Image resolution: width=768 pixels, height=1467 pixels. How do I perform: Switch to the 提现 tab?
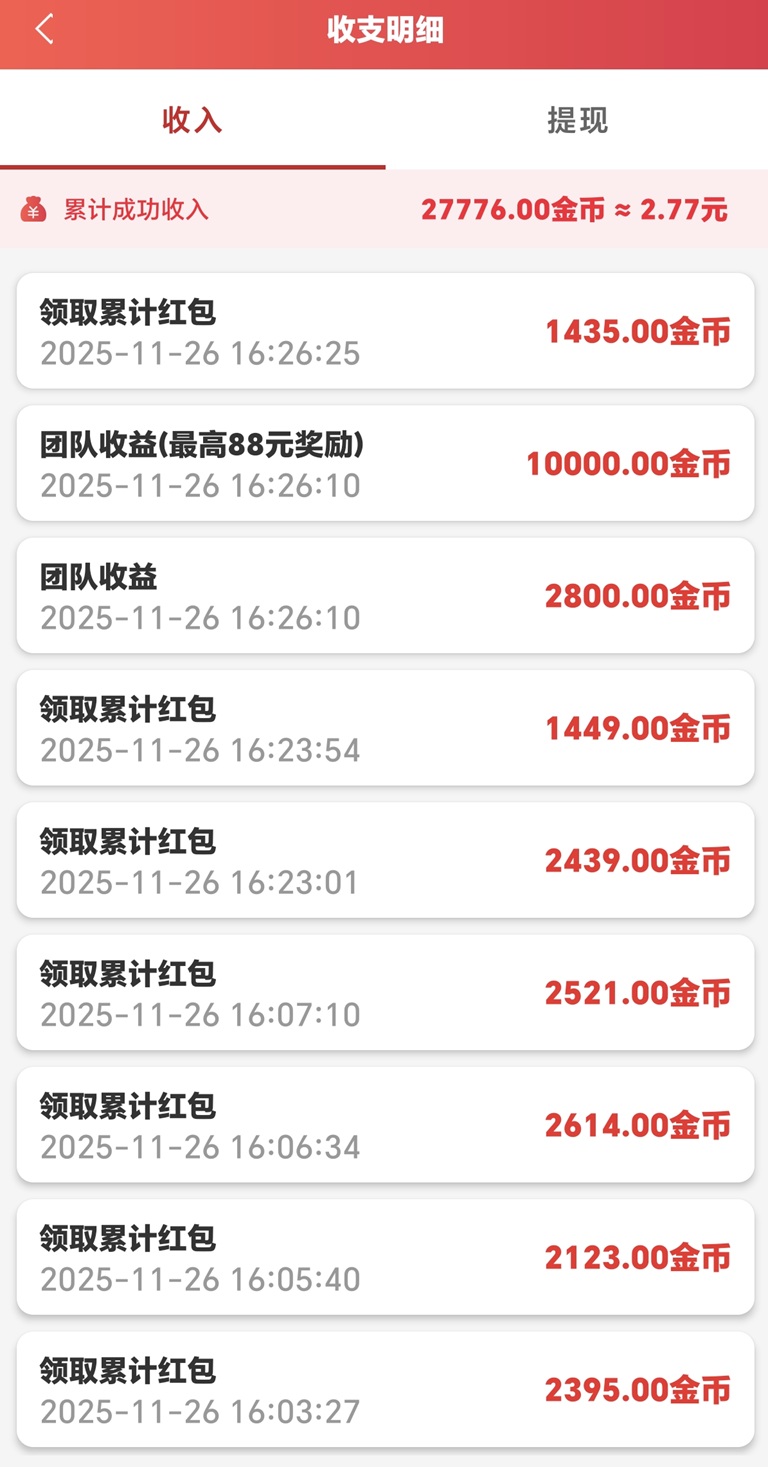pyautogui.click(x=577, y=120)
